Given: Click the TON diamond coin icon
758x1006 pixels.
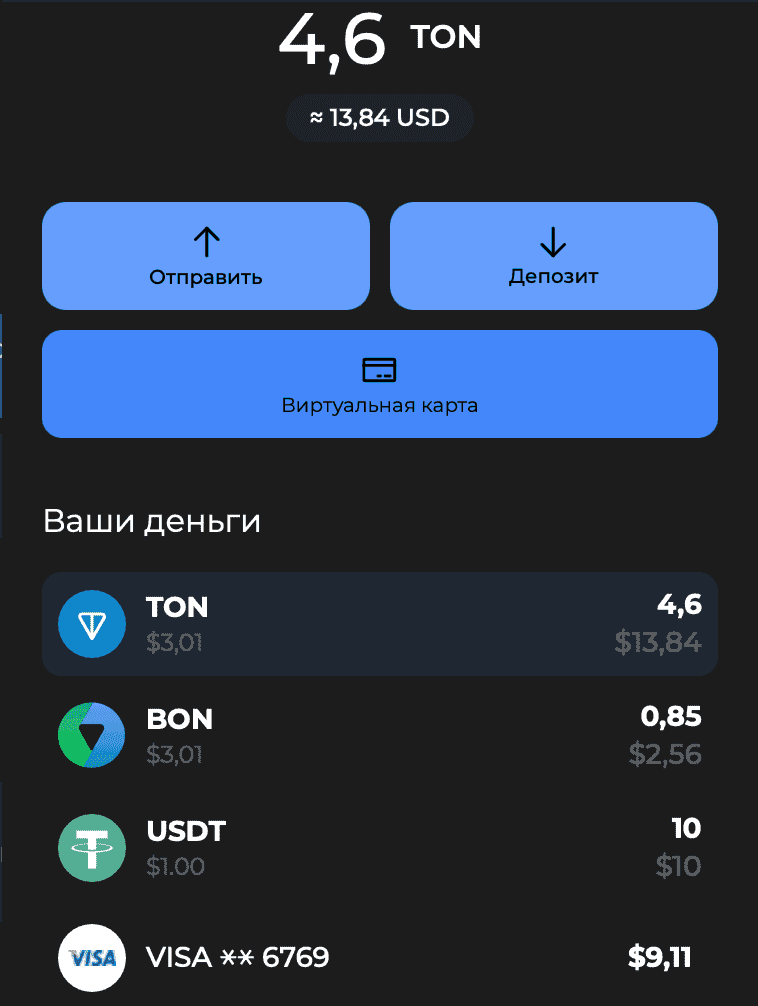Looking at the screenshot, I should point(92,622).
